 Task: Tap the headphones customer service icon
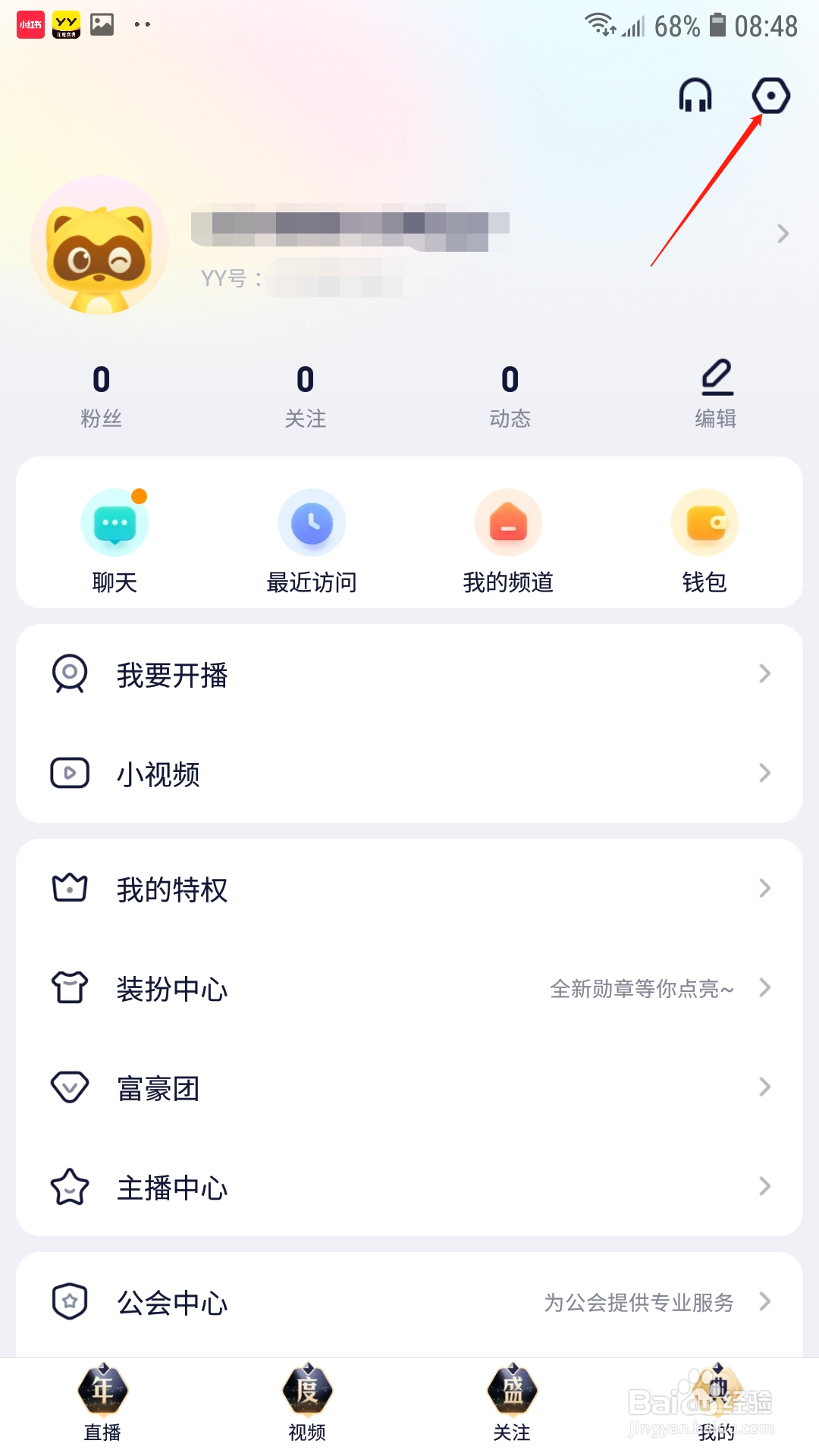point(695,96)
